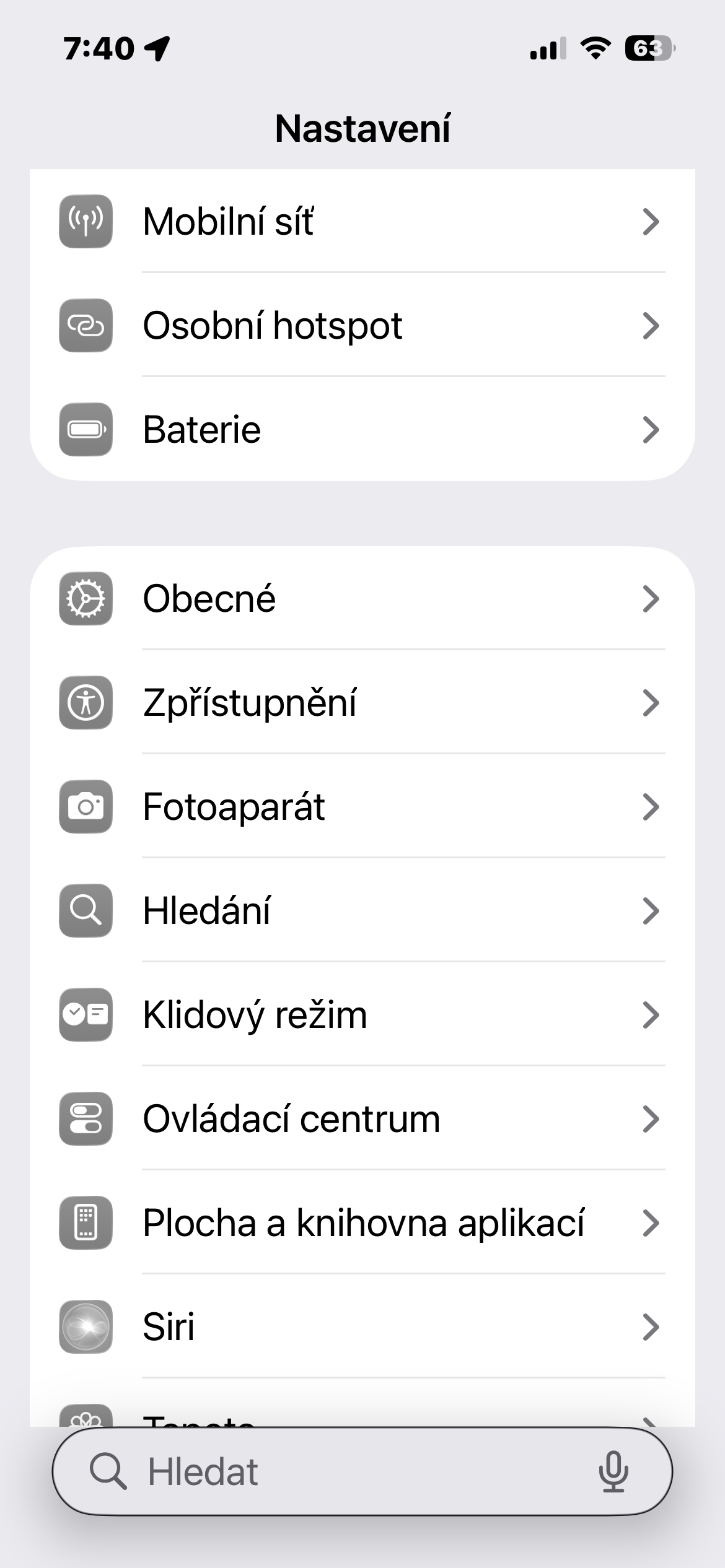725x1568 pixels.
Task: Open Siri settings
Action: tap(362, 1327)
